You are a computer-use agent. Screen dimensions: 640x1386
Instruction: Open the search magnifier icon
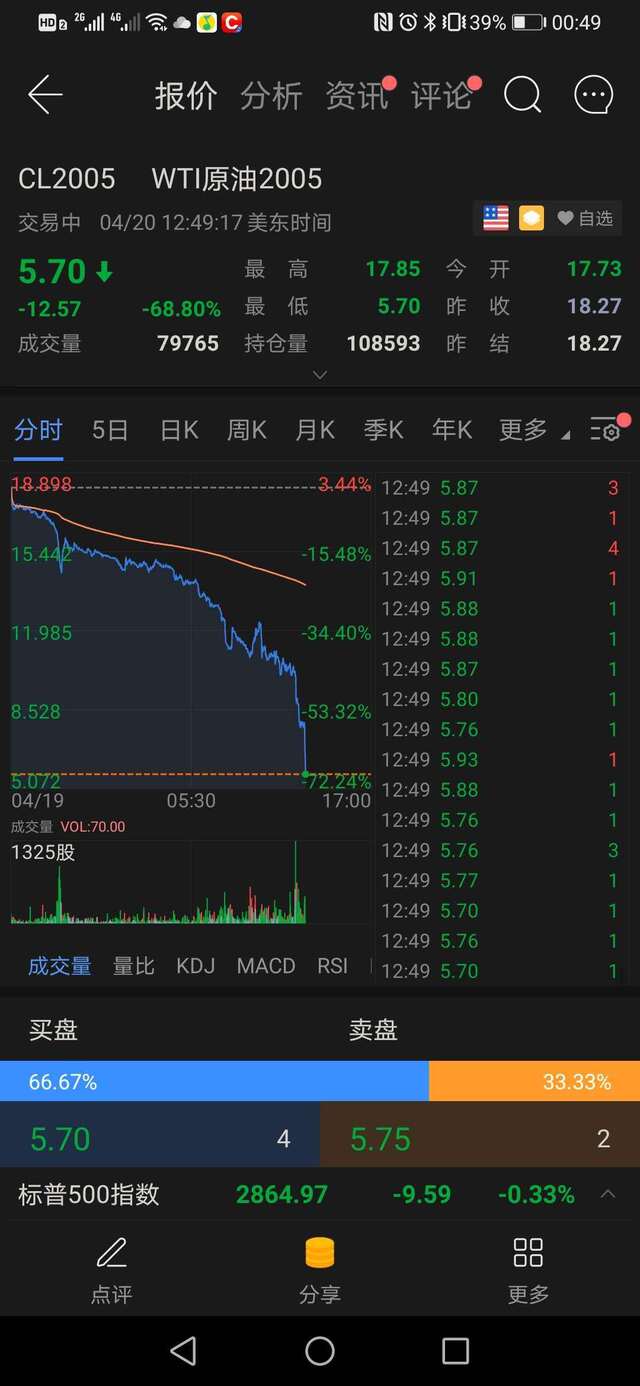pos(522,96)
